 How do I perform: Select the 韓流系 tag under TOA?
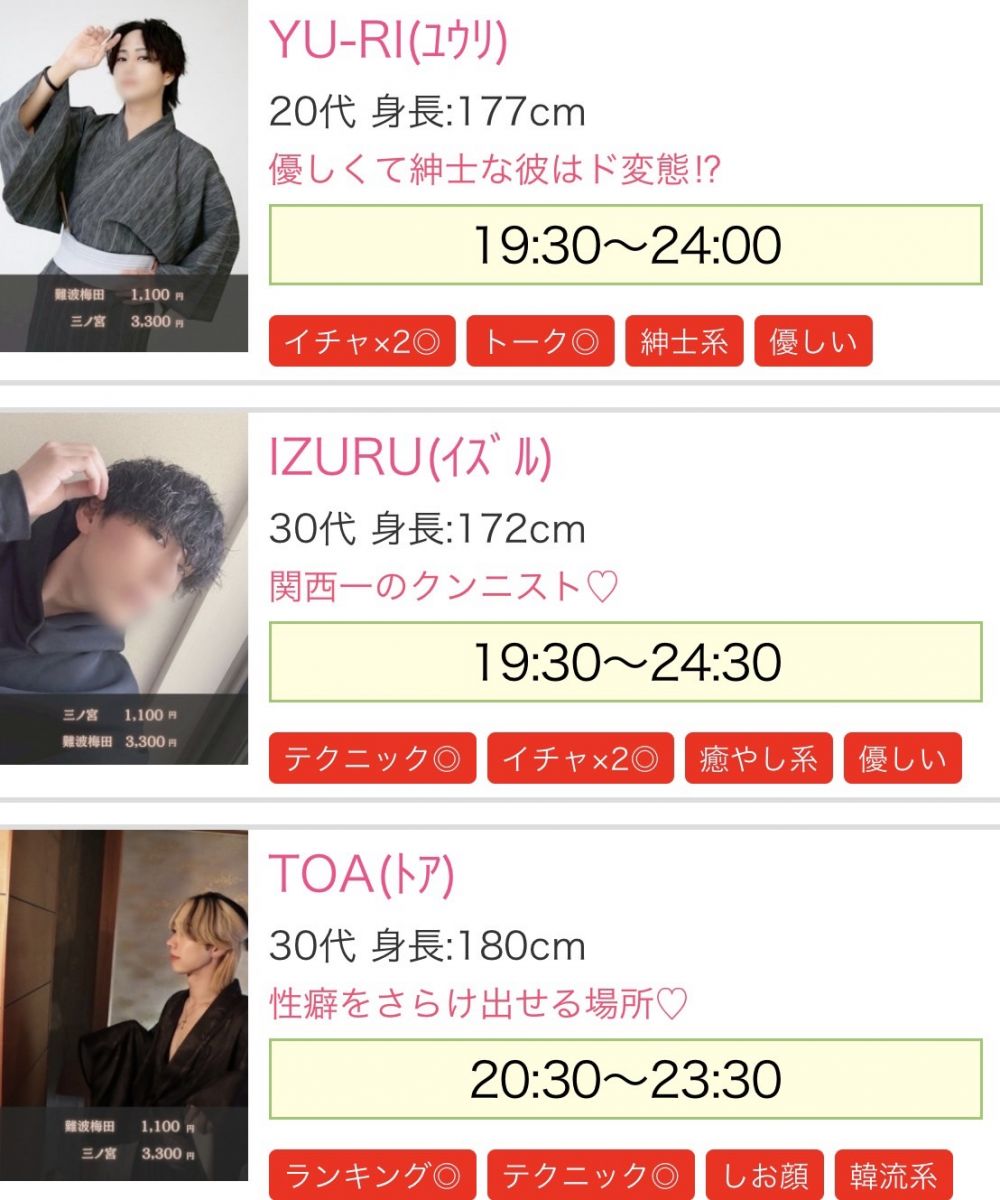coord(893,1176)
